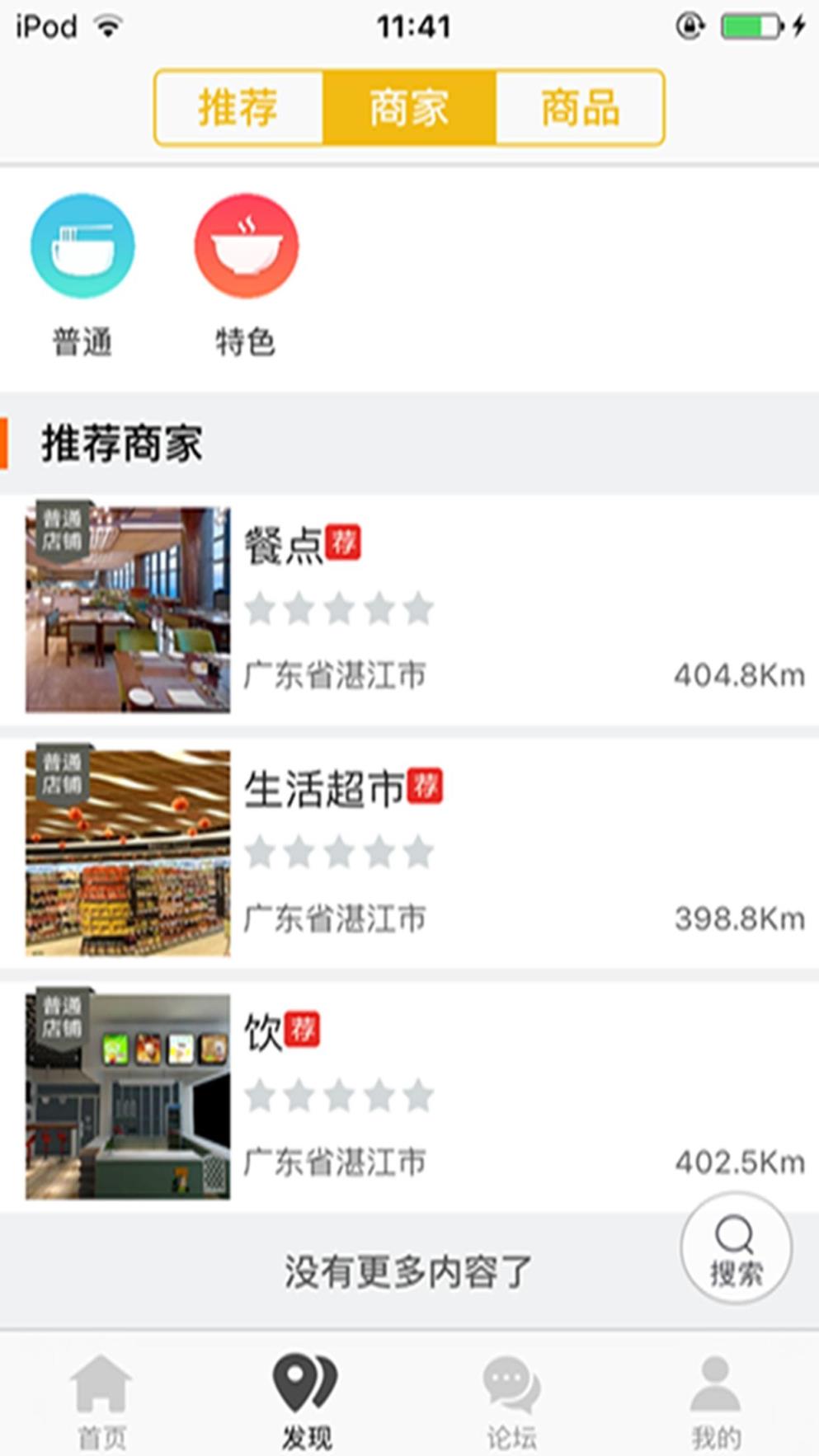Tap the 生活超市 star rating row
Screen dimensions: 819x1456
tap(338, 850)
